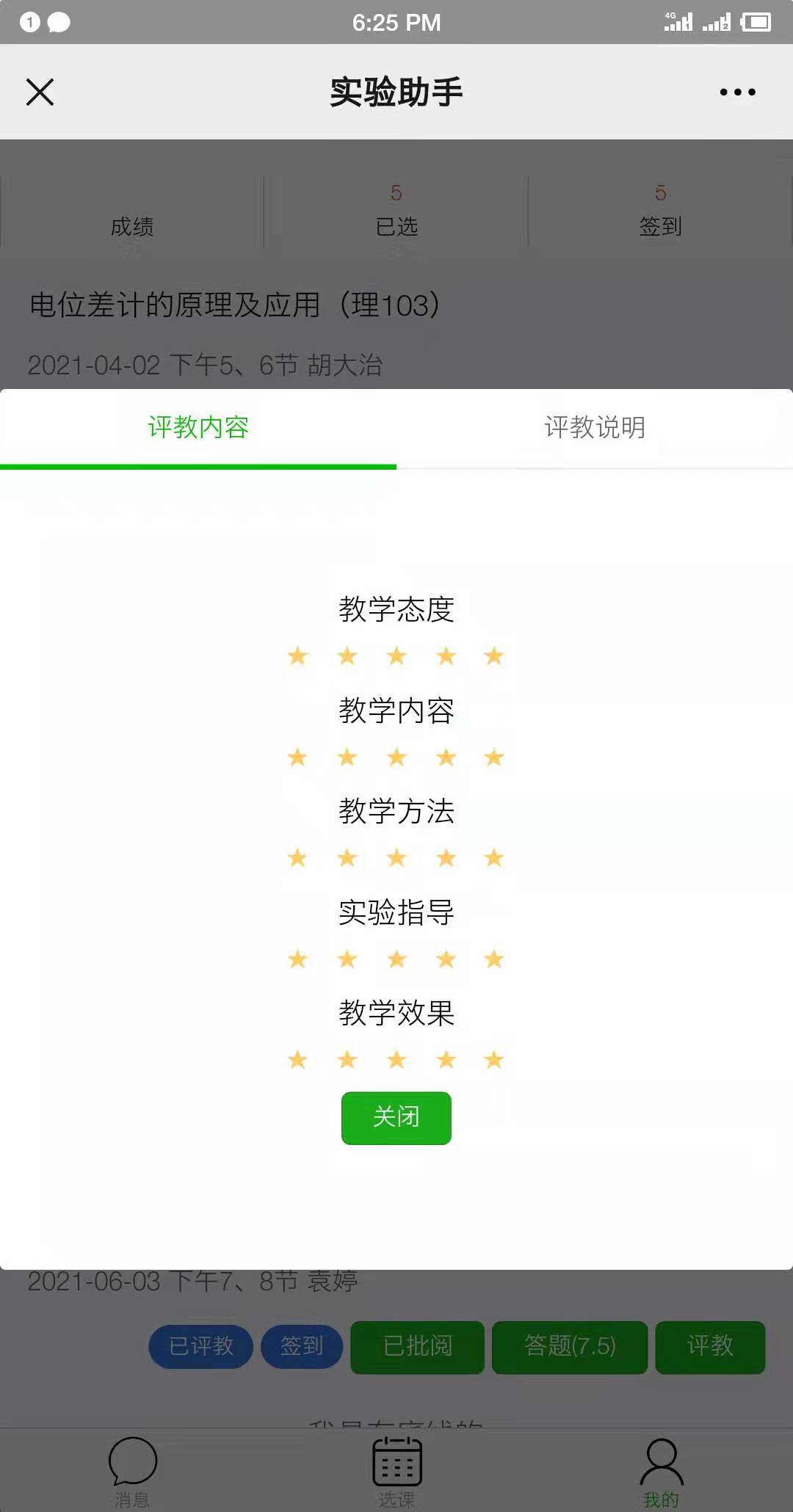Switch to the 评教说明 tab
793x1512 pixels.
(595, 427)
